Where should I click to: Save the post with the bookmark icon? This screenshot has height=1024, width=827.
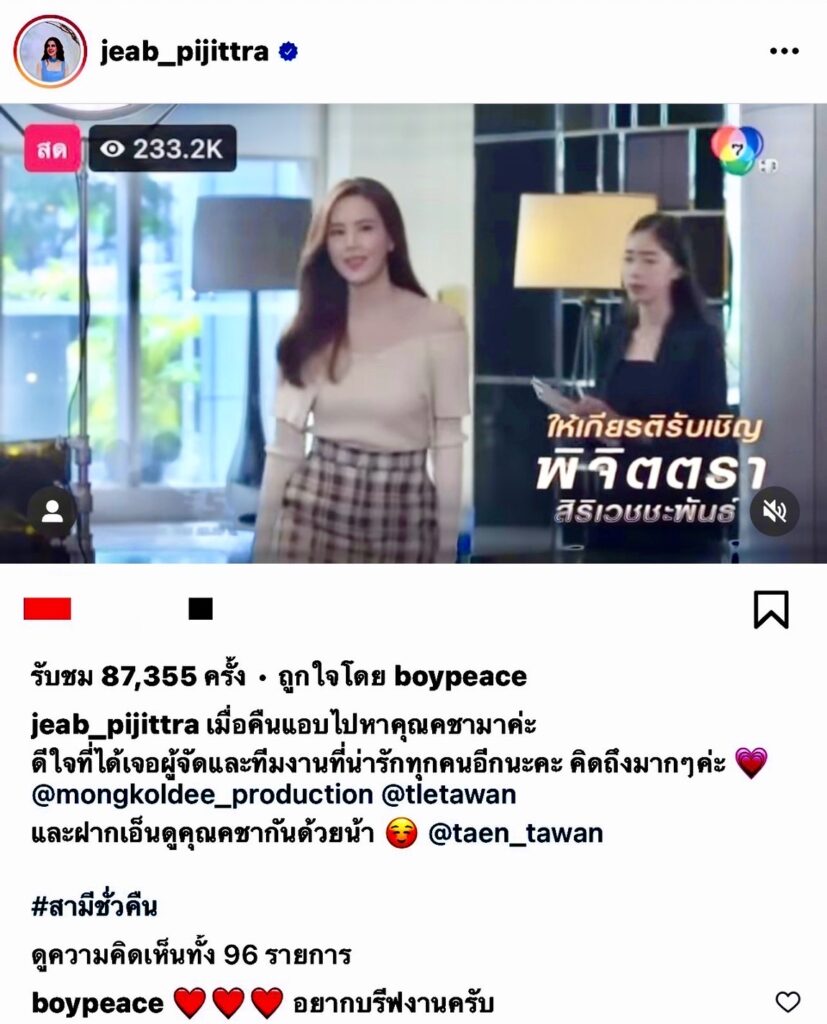[771, 609]
